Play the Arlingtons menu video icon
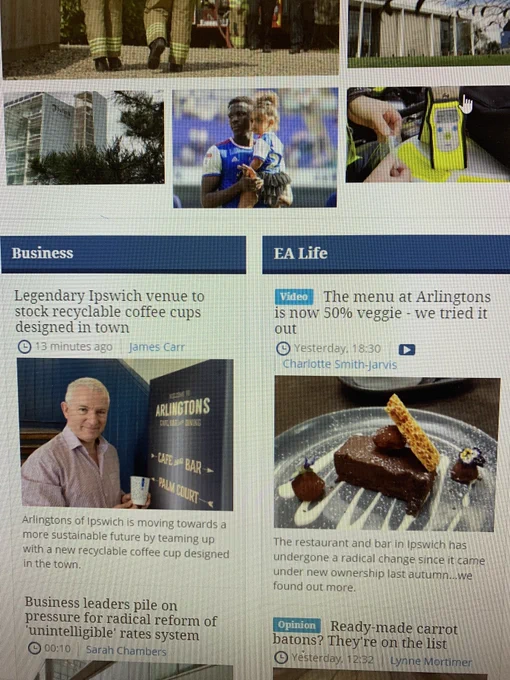The height and width of the screenshot is (680, 510). point(406,350)
